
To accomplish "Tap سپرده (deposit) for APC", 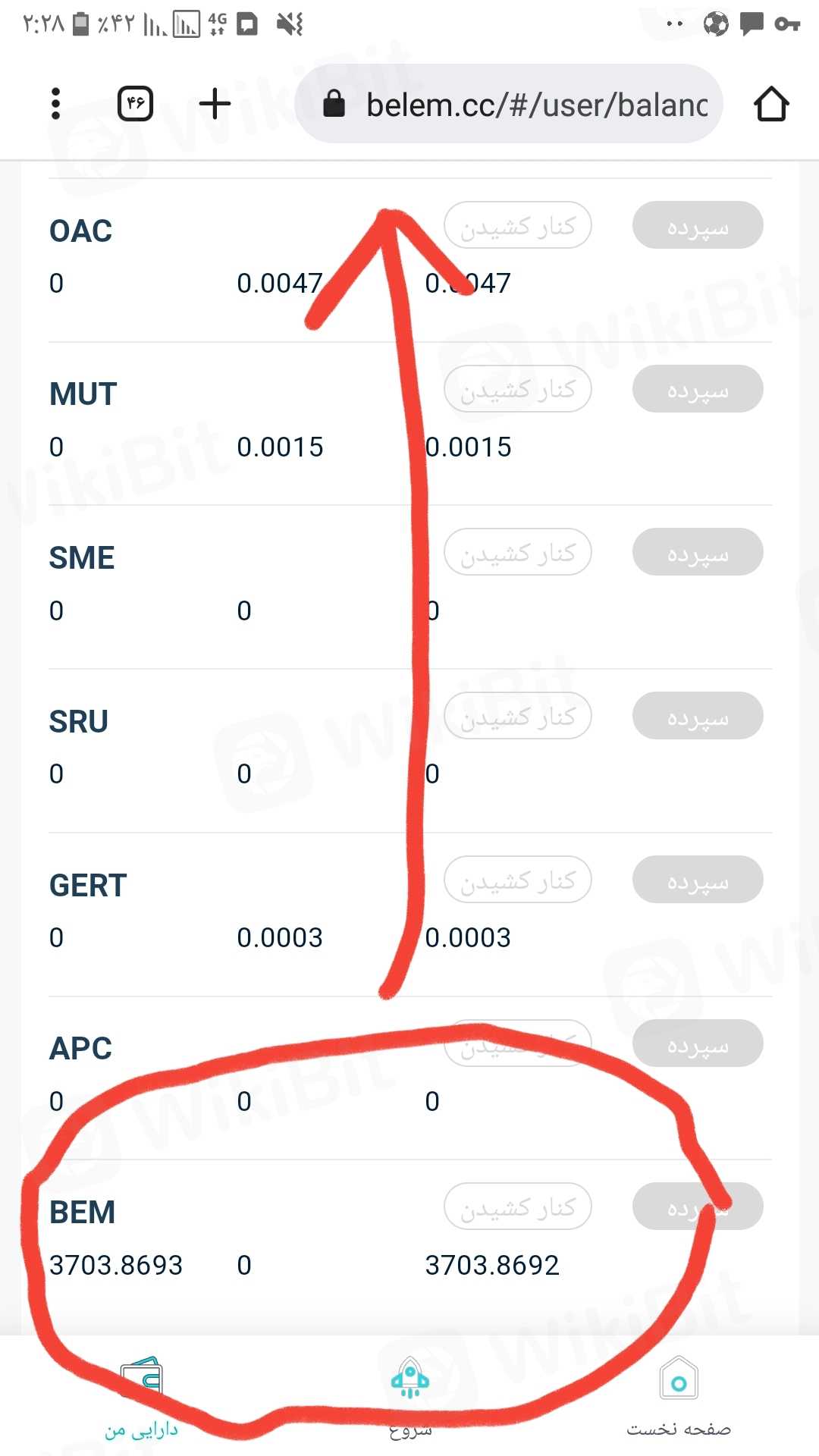I will [x=698, y=1043].
